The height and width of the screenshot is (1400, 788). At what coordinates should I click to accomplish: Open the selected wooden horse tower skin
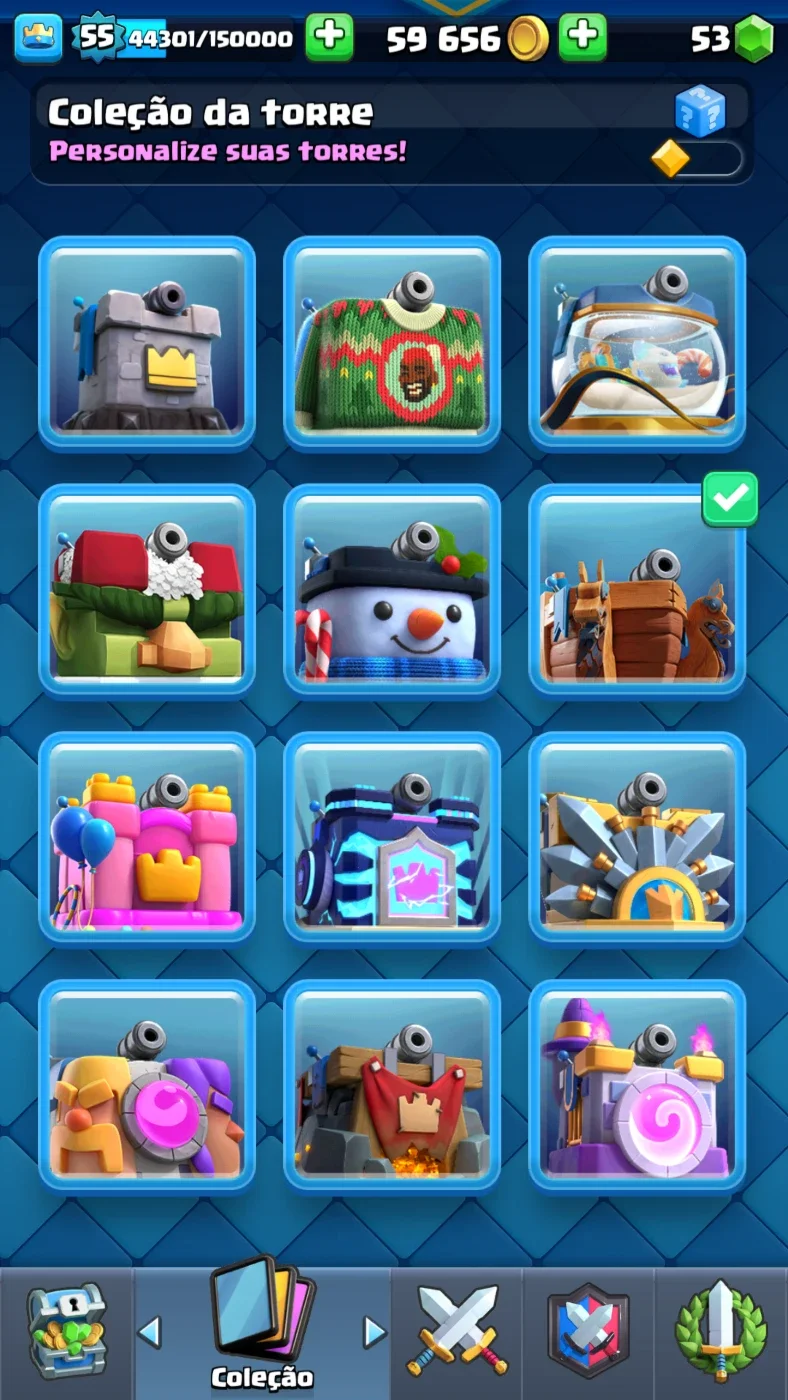637,592
